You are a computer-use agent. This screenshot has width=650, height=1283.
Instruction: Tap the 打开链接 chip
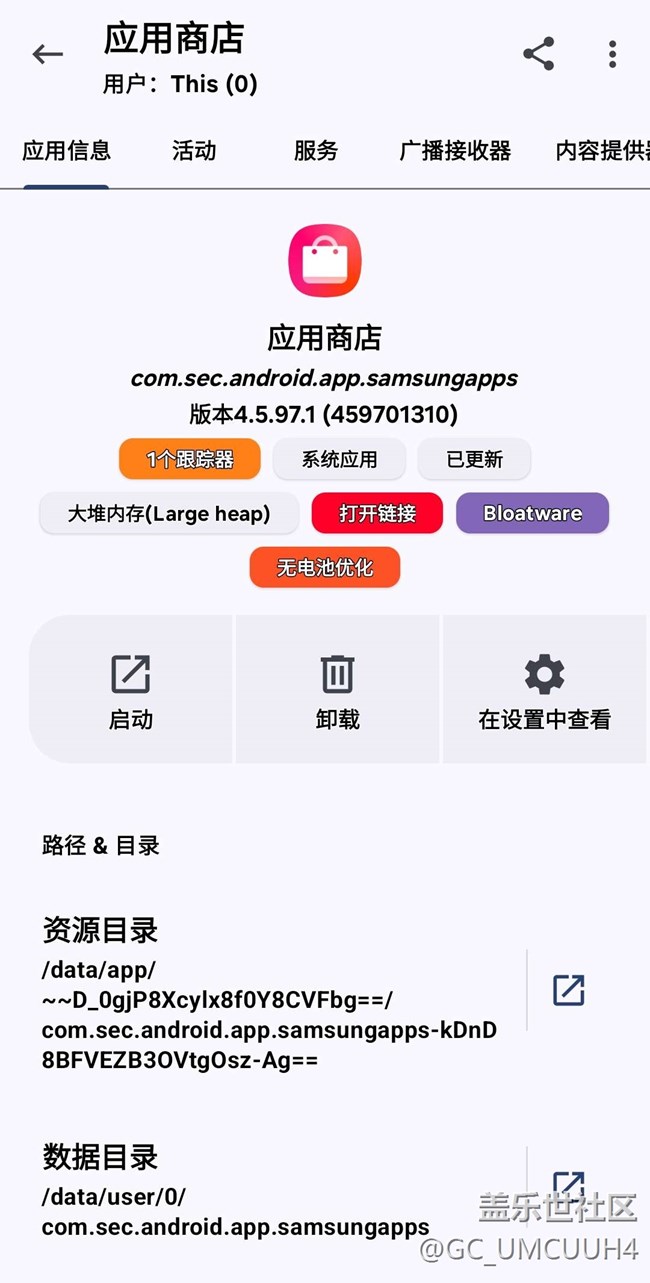377,514
